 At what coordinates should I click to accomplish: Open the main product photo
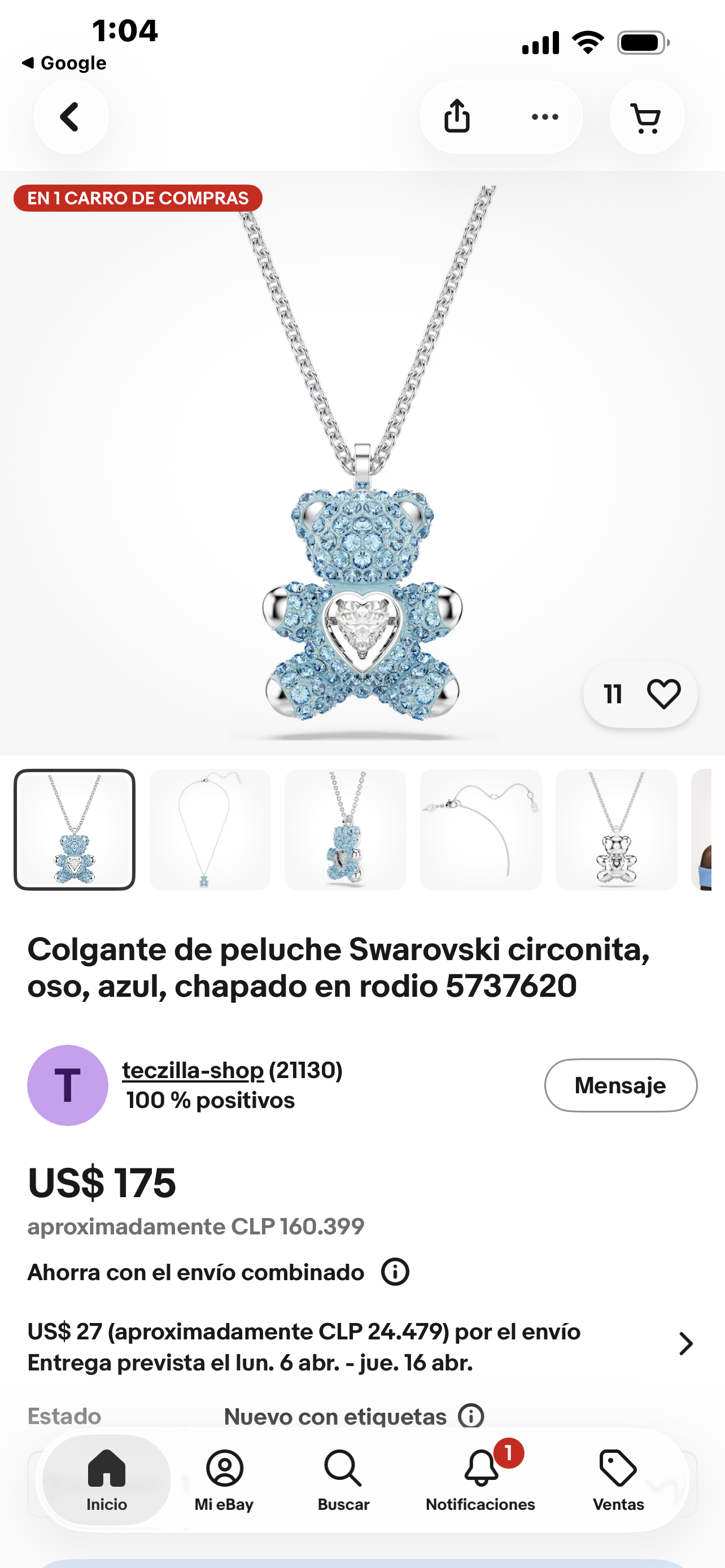pos(362,463)
